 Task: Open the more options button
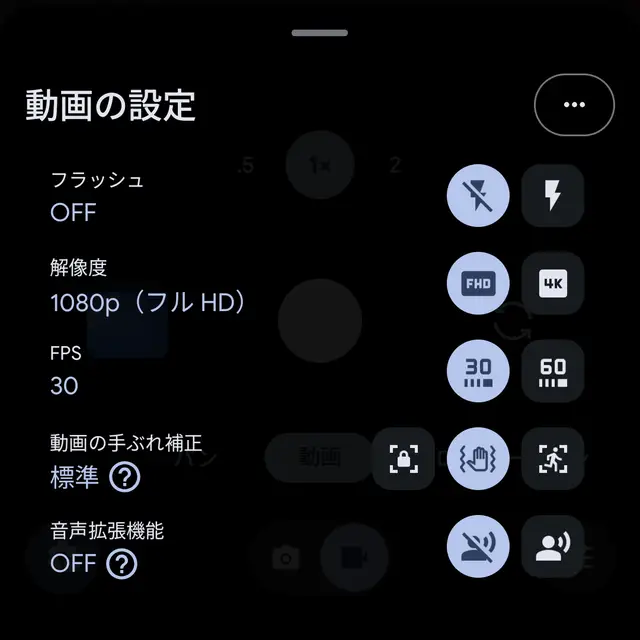[574, 104]
